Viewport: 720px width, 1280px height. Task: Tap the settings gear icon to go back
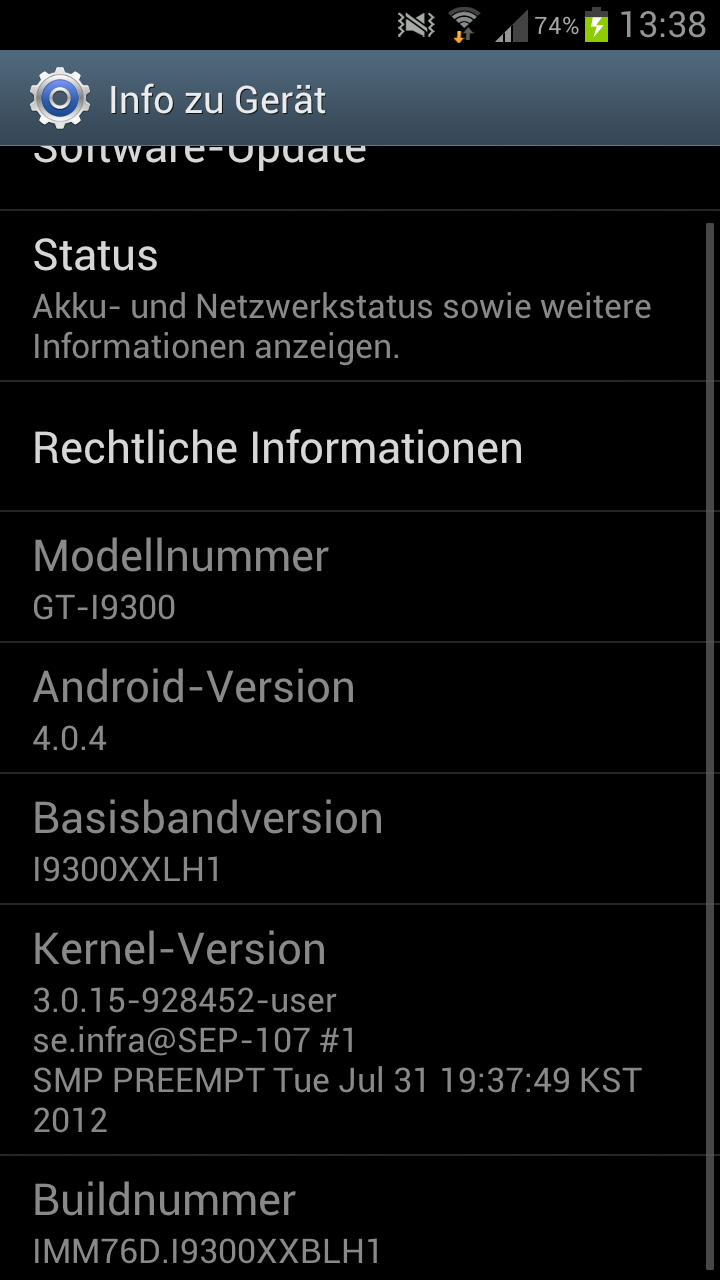pos(59,98)
